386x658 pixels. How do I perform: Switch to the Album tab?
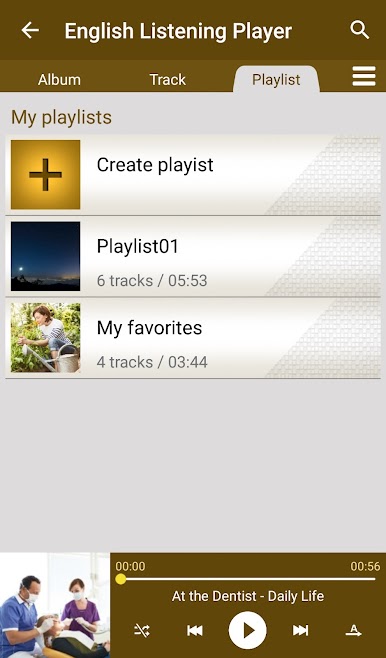[59, 79]
